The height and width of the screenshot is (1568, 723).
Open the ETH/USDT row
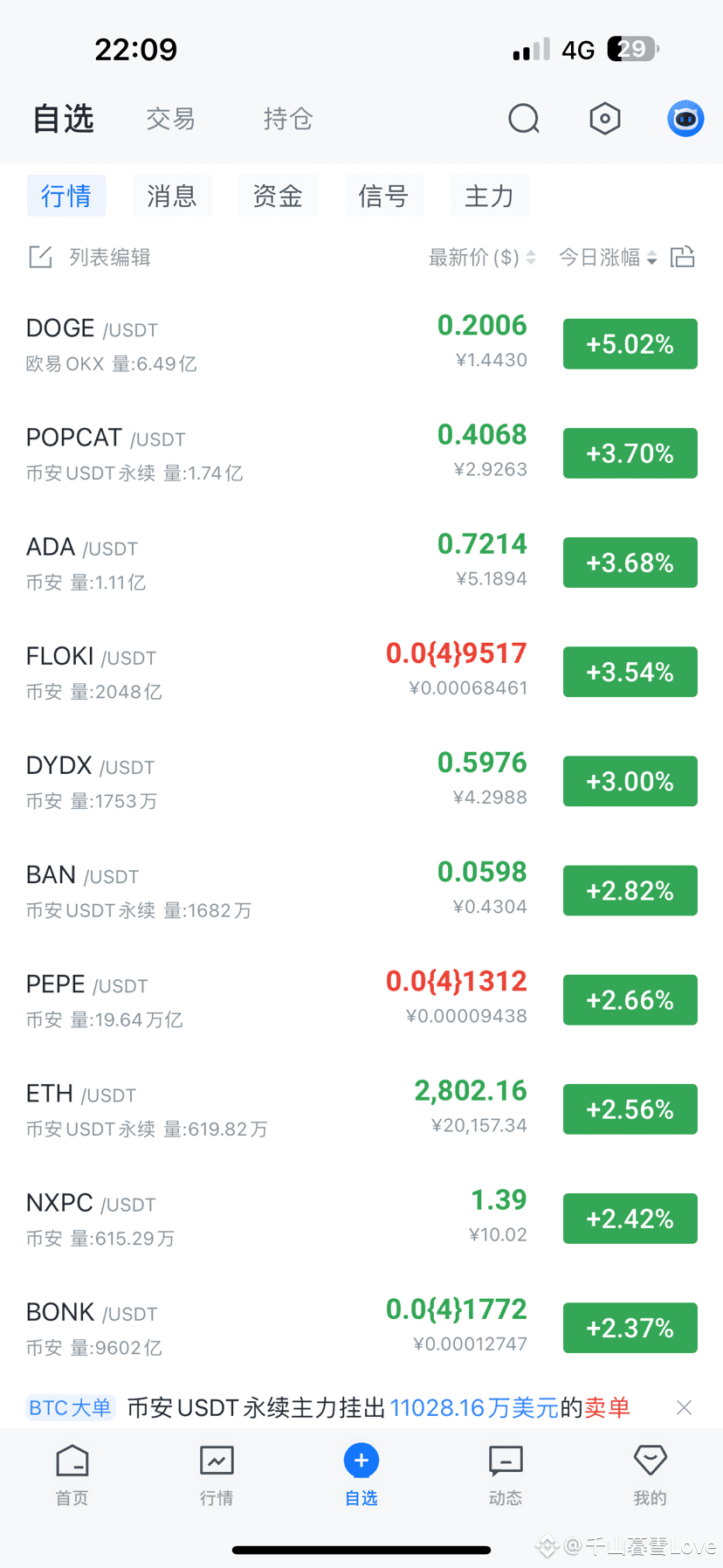point(361,1109)
